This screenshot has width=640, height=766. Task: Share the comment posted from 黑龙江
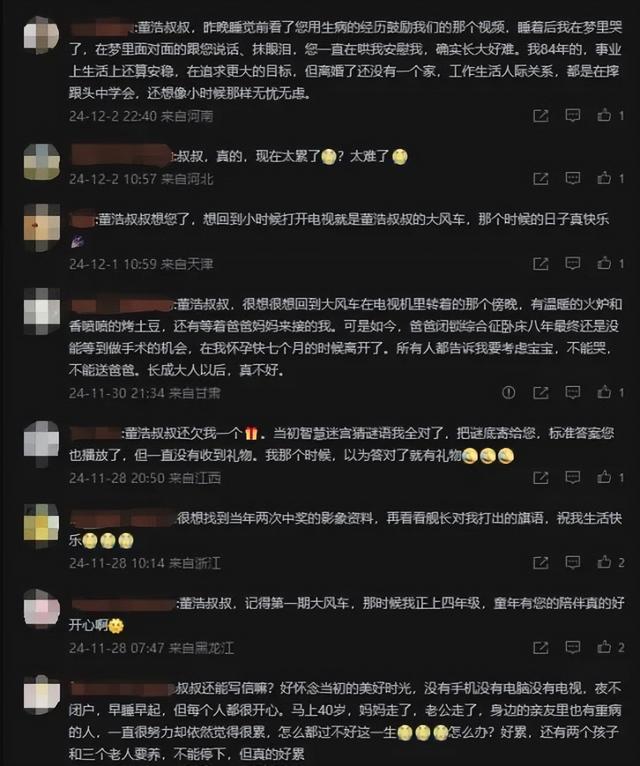[x=541, y=648]
